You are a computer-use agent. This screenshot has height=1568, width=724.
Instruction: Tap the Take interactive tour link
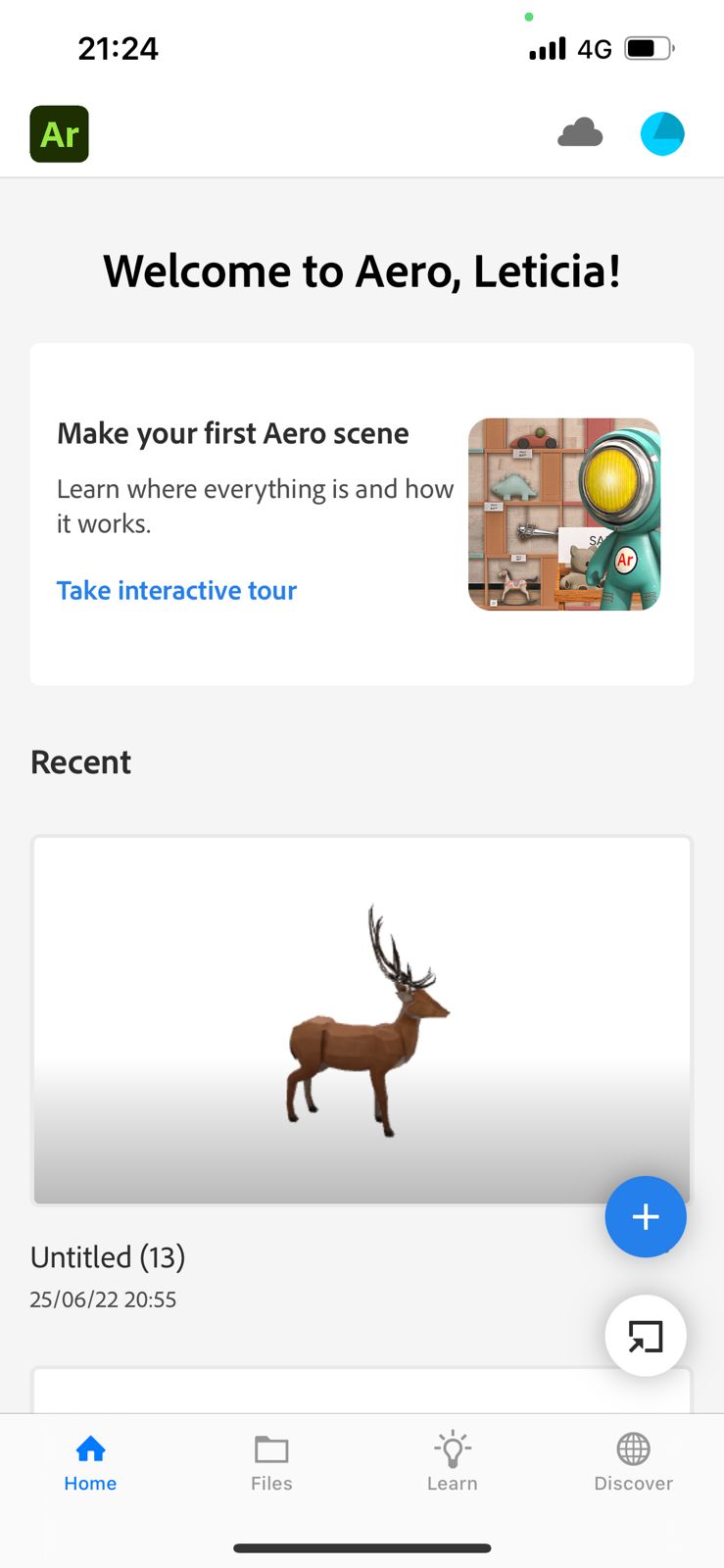[x=176, y=590]
